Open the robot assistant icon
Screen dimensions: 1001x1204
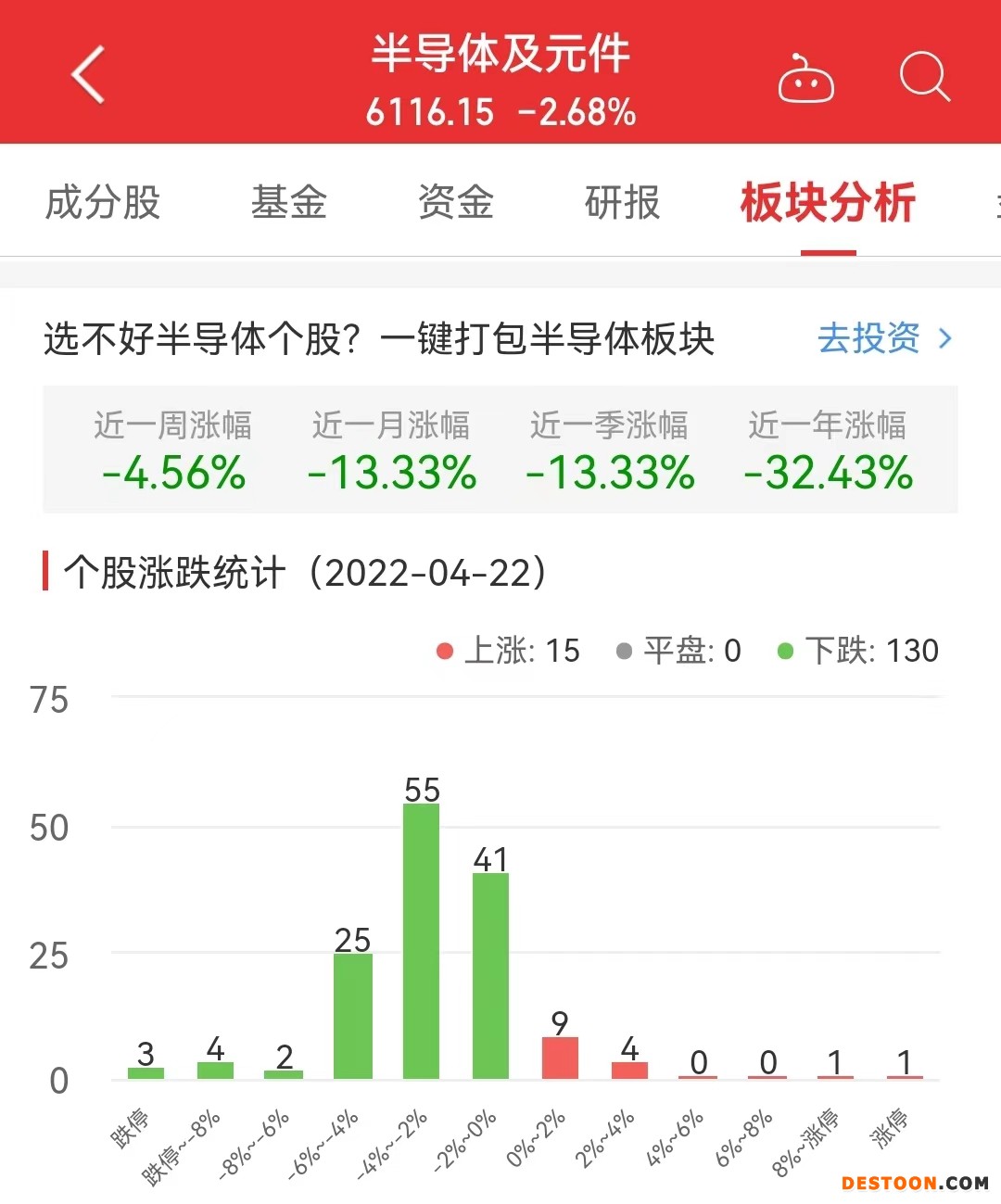click(x=805, y=80)
